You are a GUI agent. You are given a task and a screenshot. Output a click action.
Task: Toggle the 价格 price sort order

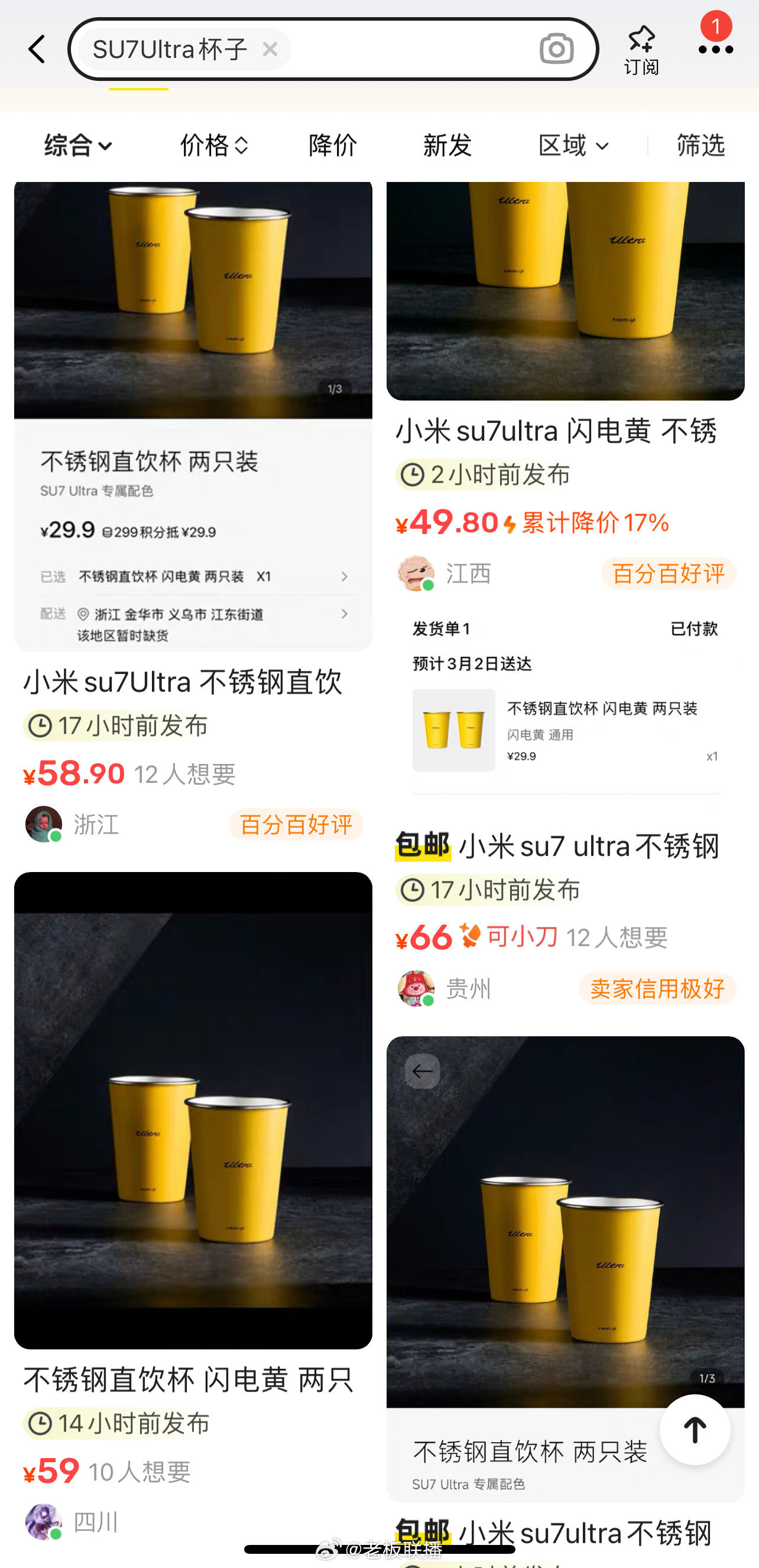(214, 145)
